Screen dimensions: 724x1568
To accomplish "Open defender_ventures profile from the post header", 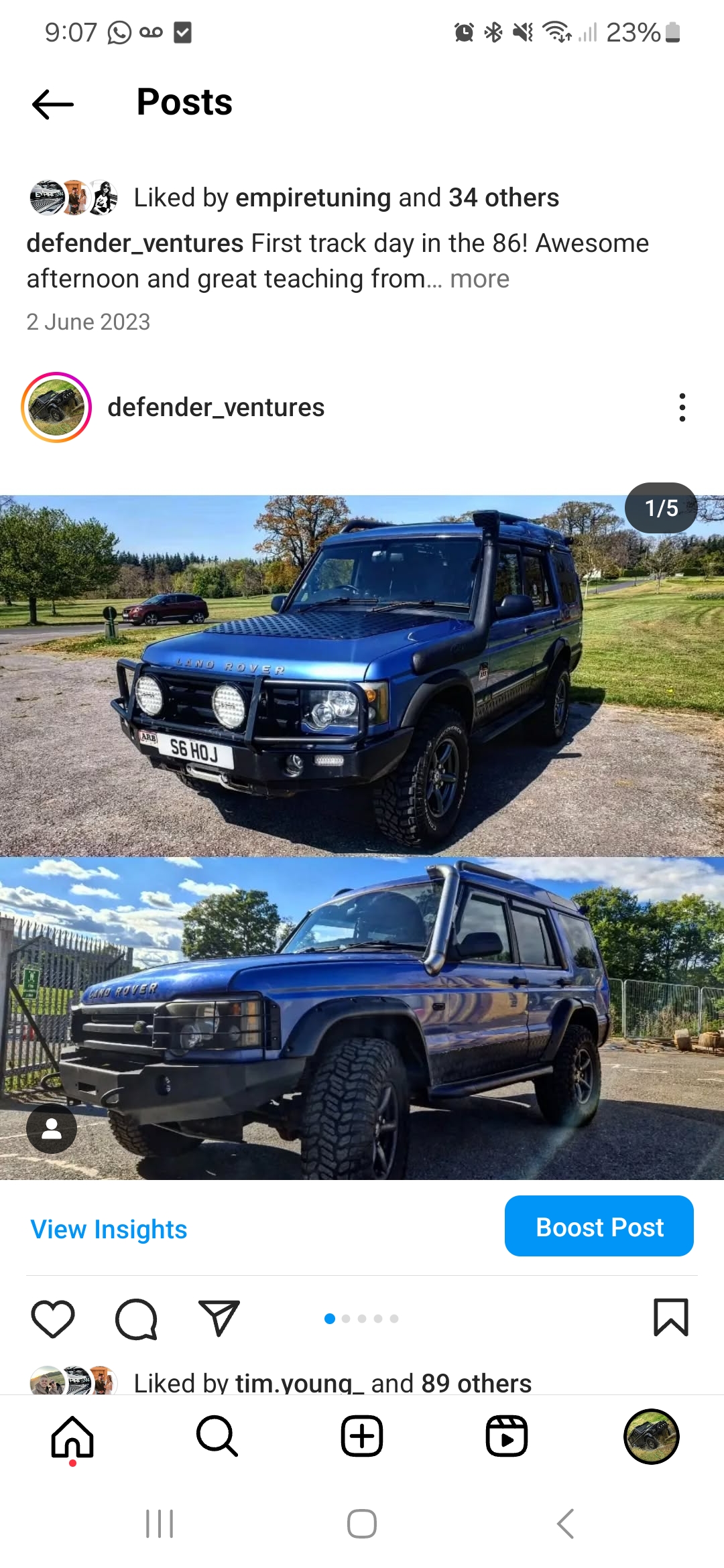I will 215,407.
